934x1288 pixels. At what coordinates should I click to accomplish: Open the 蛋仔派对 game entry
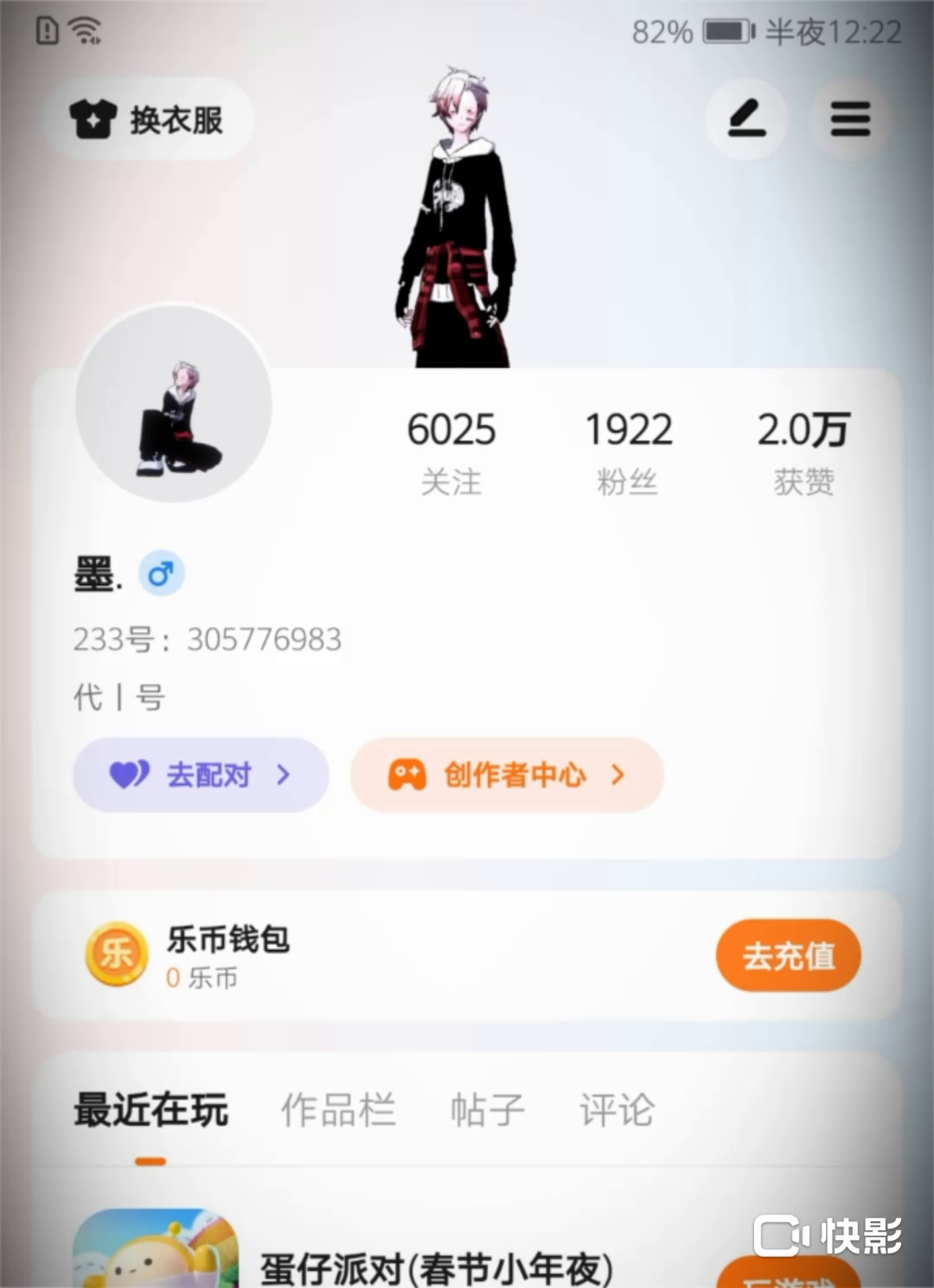[436, 1266]
